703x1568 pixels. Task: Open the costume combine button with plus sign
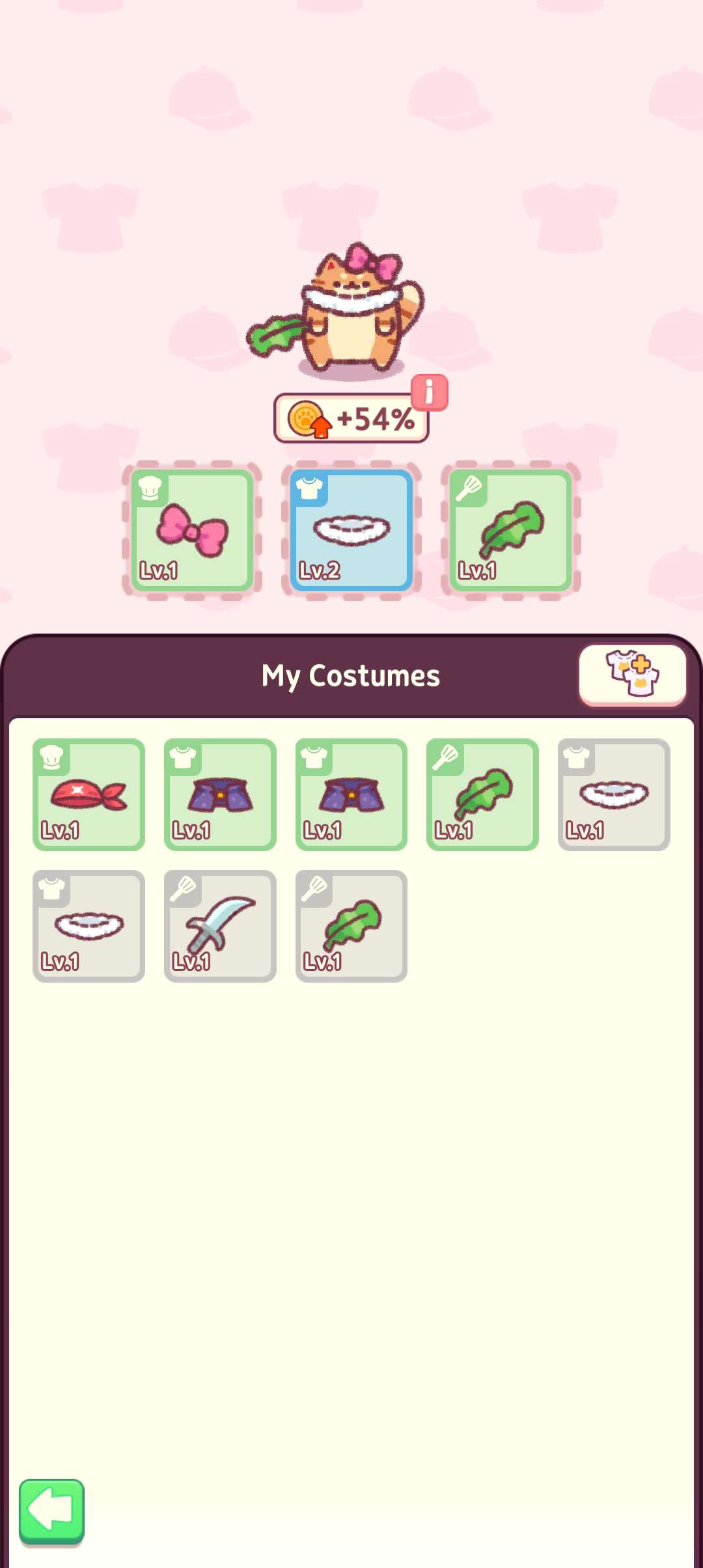coord(633,675)
